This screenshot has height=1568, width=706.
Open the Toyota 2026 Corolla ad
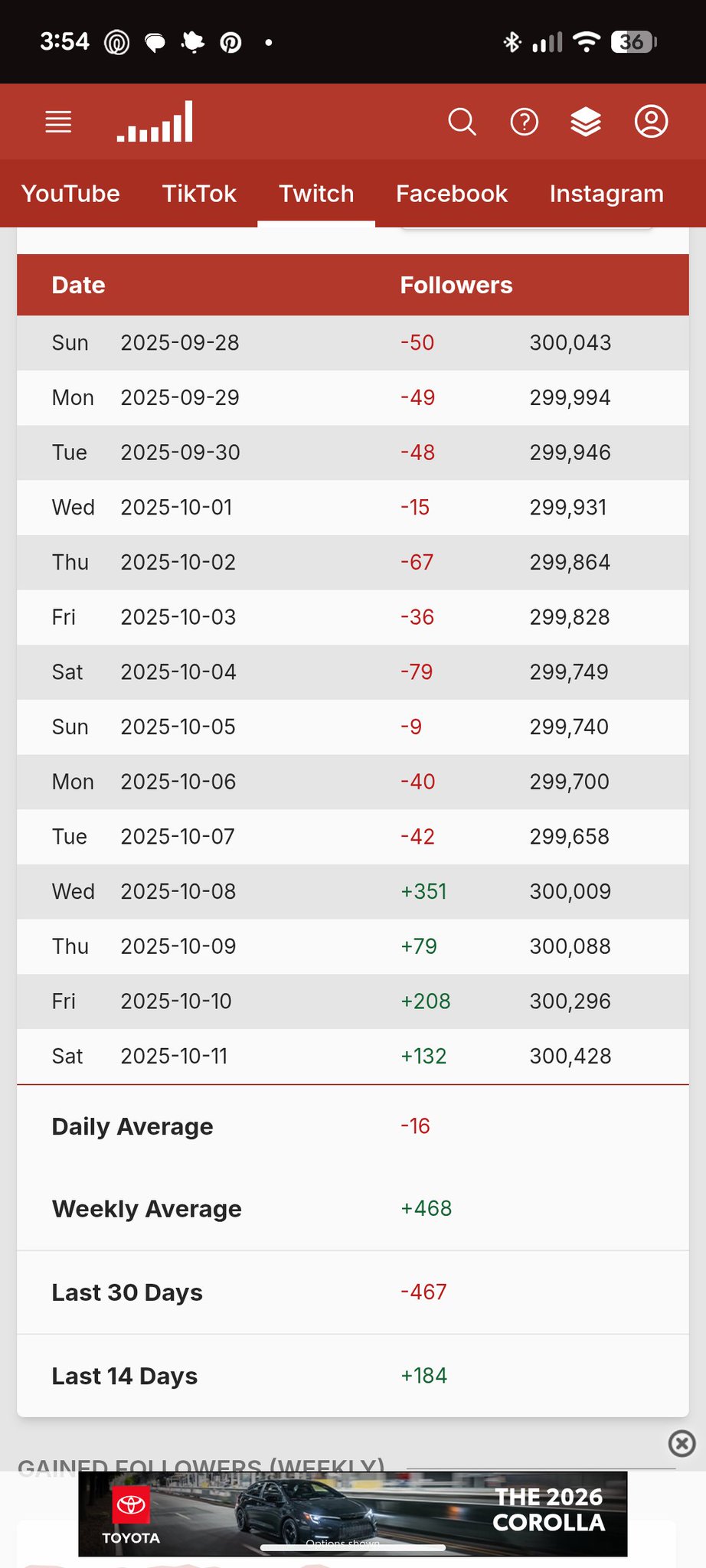(x=352, y=1514)
